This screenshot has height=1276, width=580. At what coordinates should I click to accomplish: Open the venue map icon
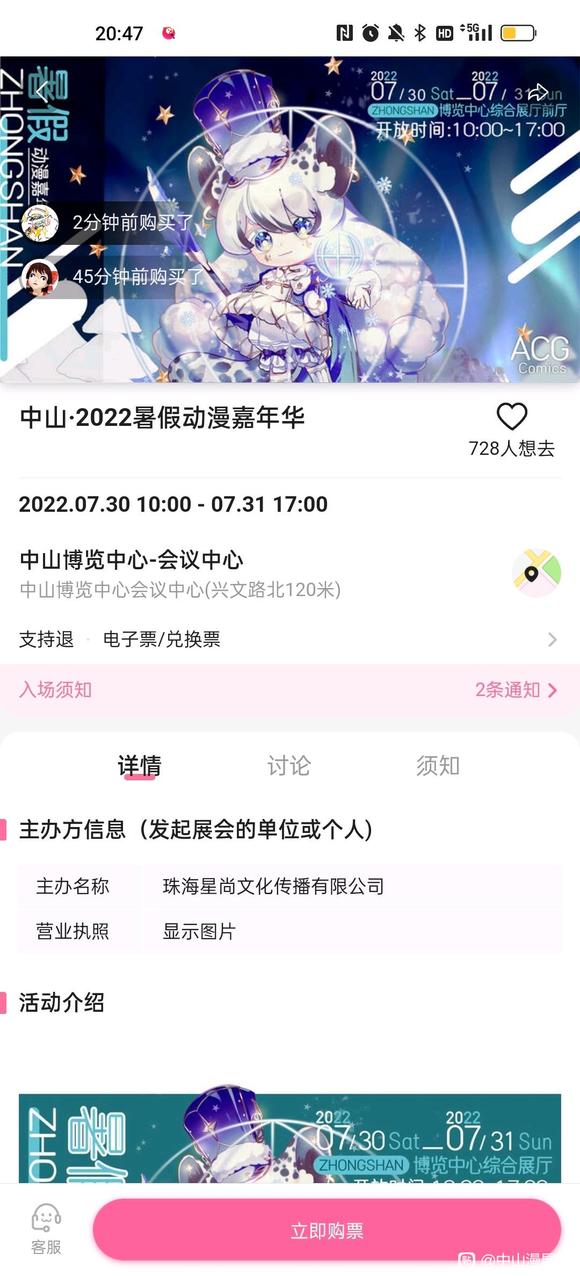536,573
